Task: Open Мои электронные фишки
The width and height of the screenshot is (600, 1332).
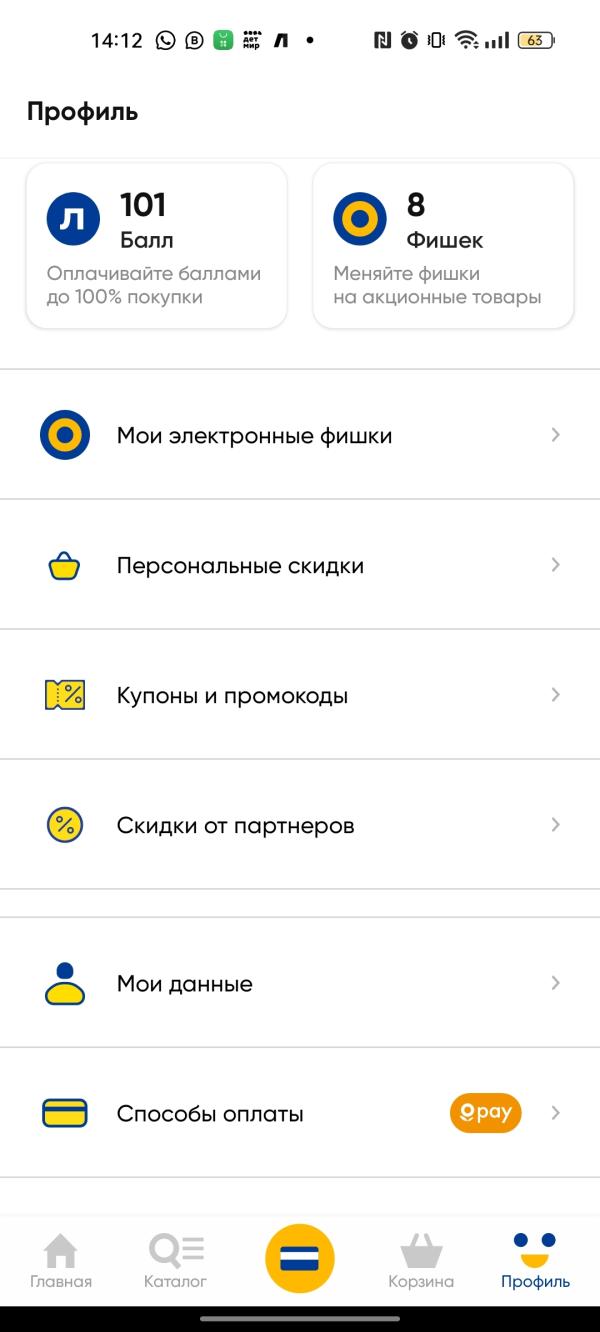Action: [x=300, y=435]
